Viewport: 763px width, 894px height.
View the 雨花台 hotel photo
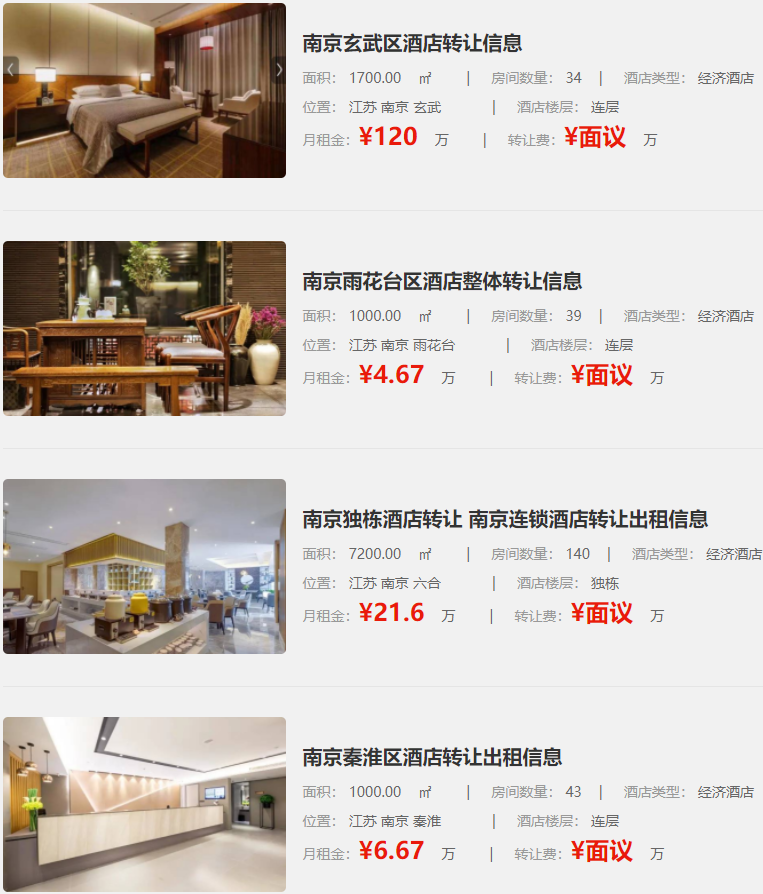click(144, 328)
